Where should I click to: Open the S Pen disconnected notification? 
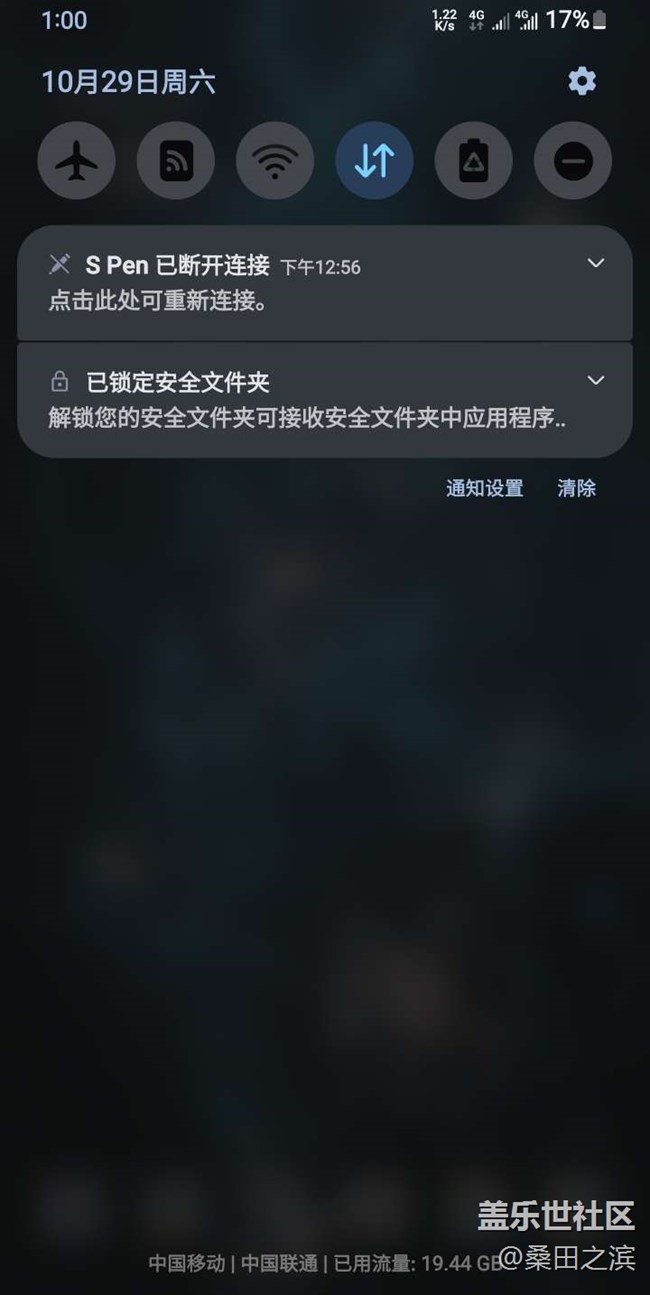click(x=300, y=284)
